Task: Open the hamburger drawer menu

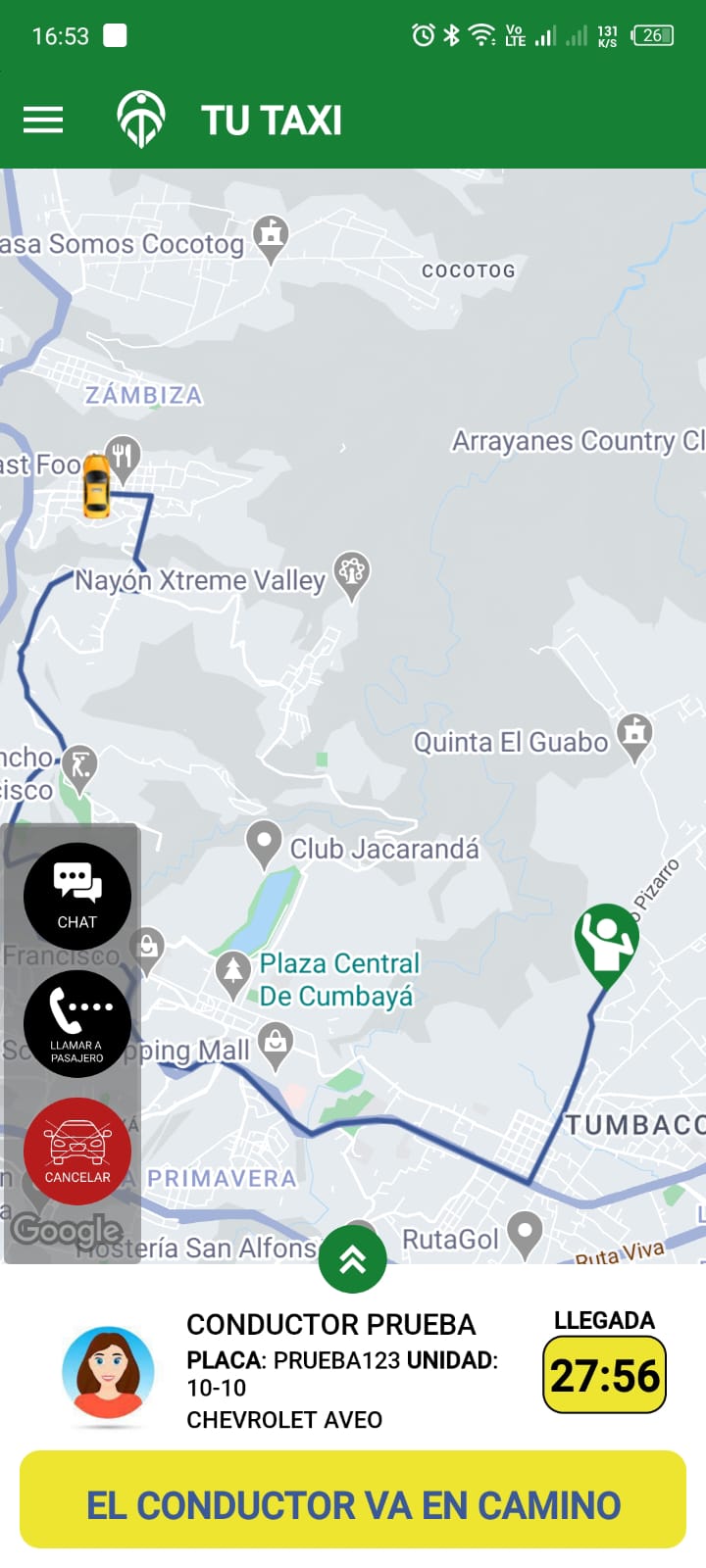Action: pos(43,120)
